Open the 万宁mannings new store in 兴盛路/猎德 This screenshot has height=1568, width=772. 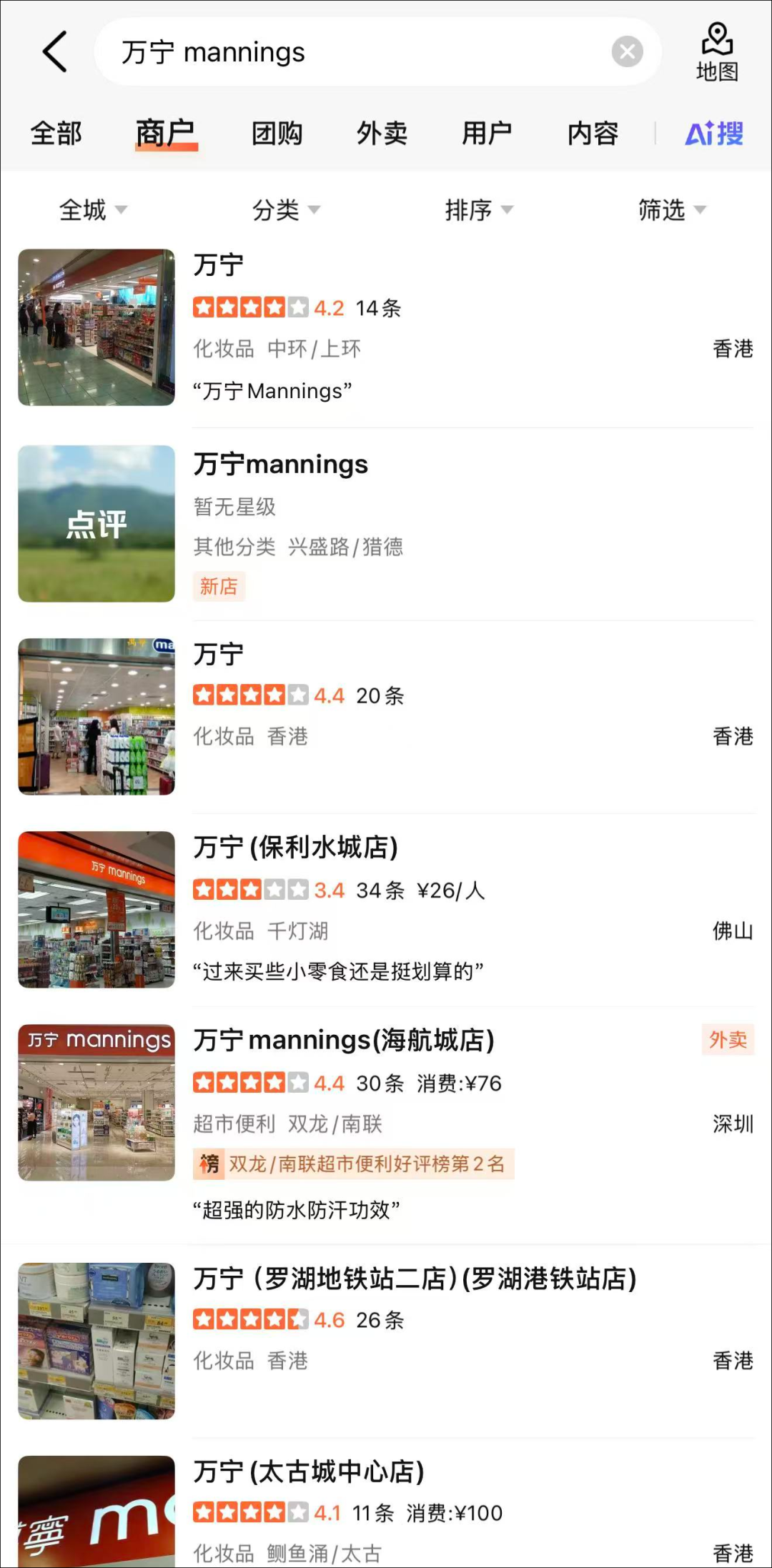click(386, 524)
